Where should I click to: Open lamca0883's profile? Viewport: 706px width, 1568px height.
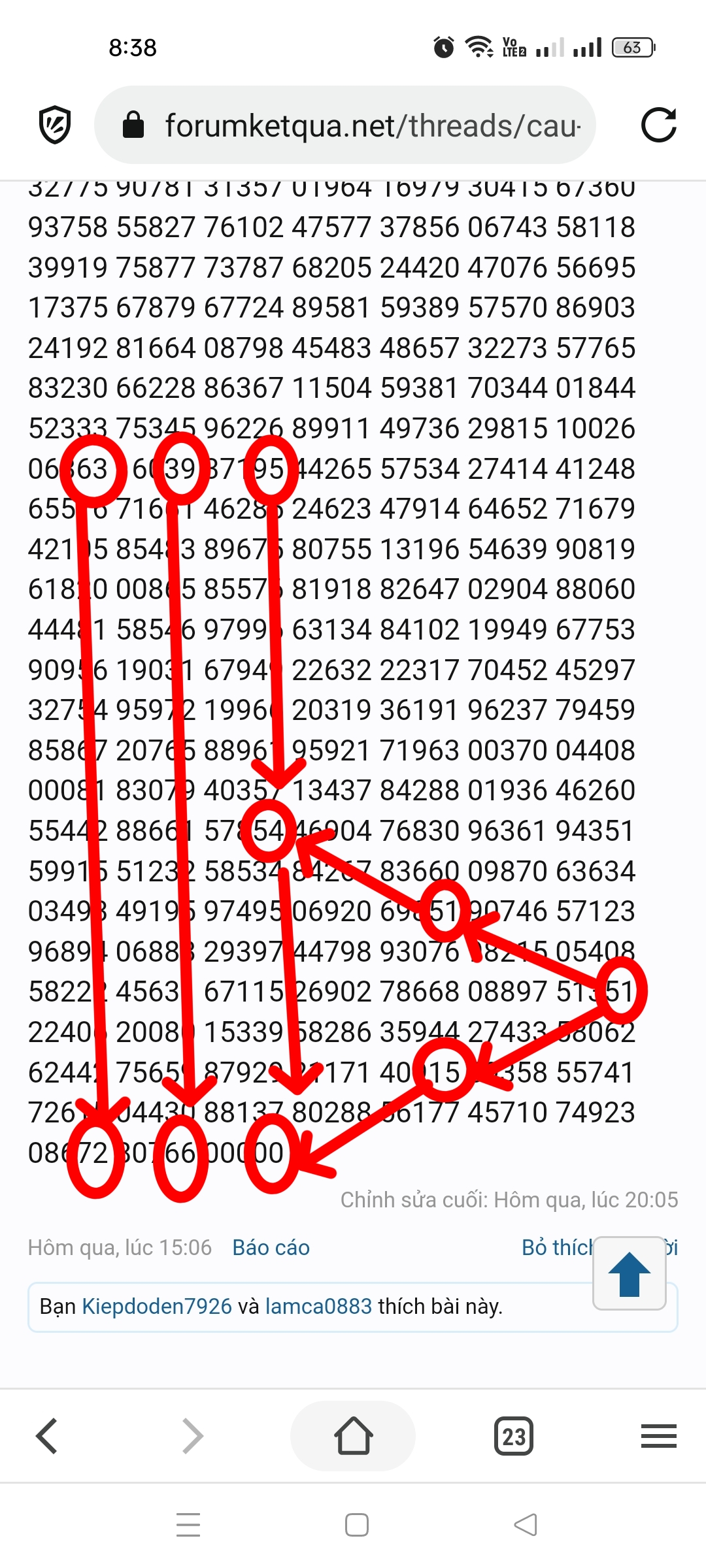point(318,1307)
